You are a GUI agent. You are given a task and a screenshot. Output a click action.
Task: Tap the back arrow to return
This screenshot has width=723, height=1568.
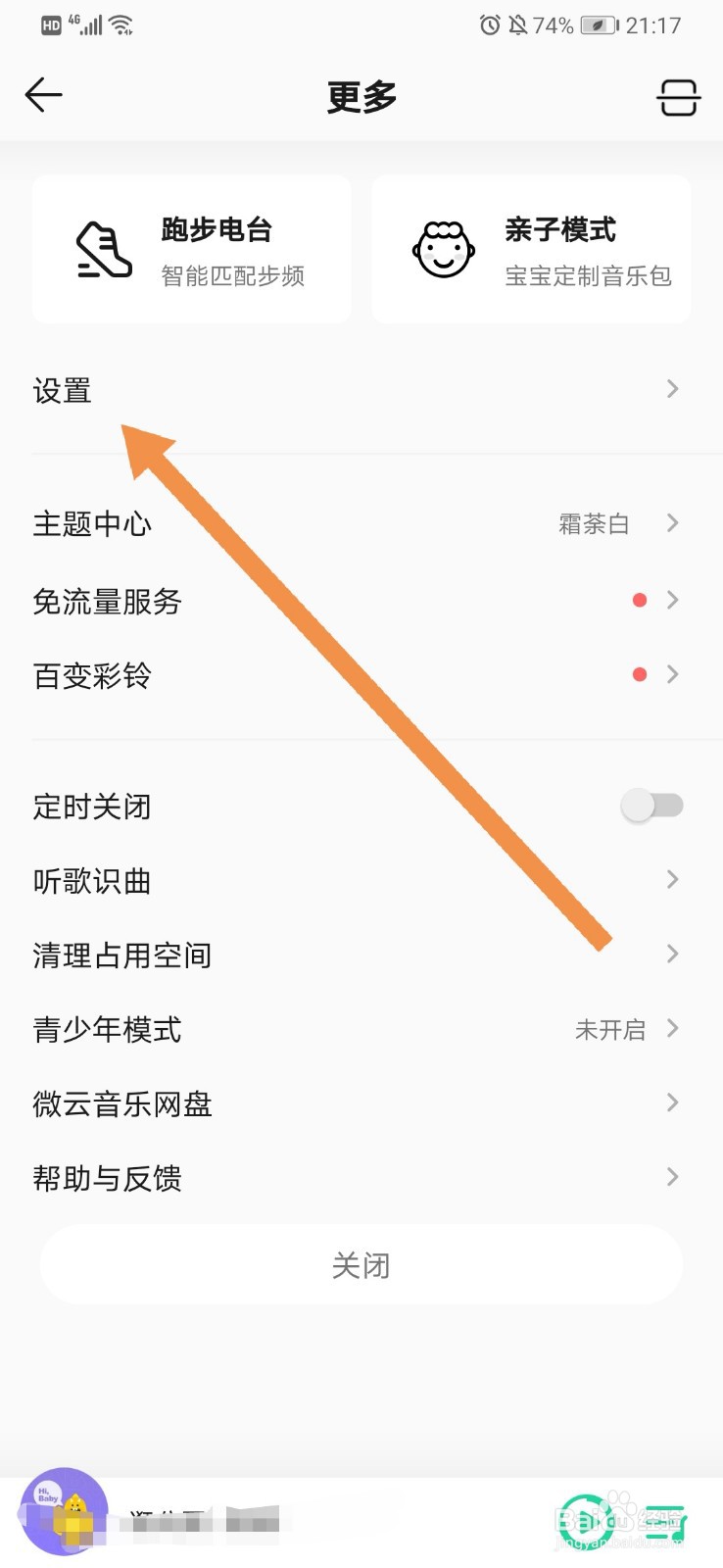click(42, 94)
